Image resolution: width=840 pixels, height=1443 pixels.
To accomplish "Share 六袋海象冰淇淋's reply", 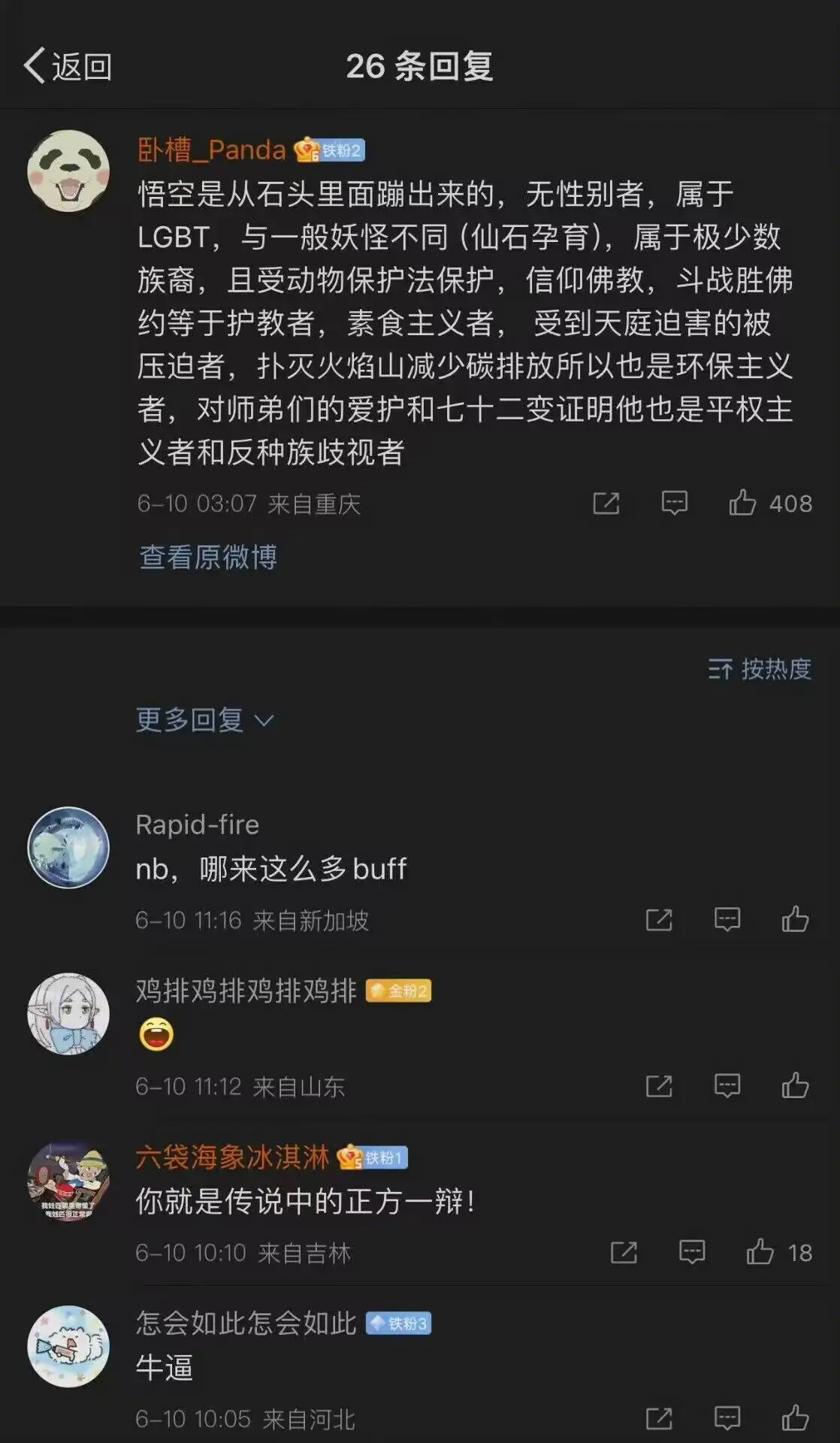I will (624, 1252).
